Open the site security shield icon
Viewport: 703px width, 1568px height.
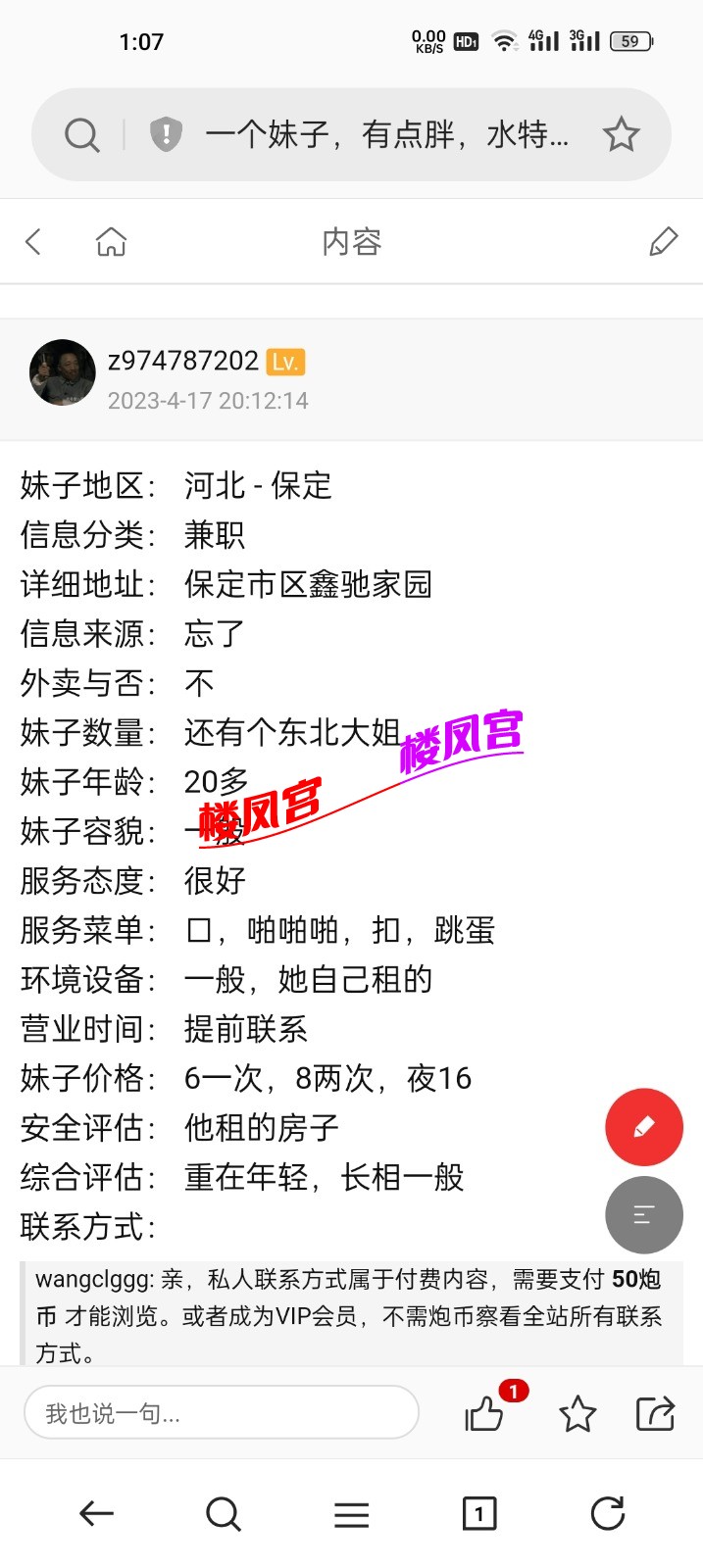pos(166,133)
